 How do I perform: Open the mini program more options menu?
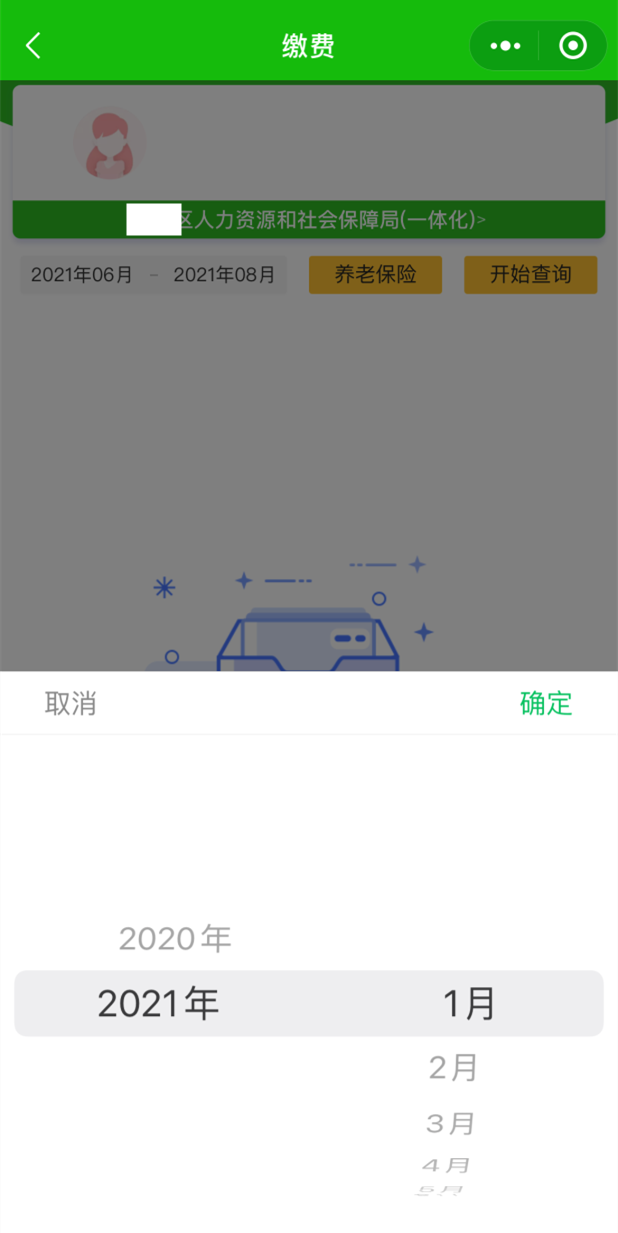coord(505,46)
